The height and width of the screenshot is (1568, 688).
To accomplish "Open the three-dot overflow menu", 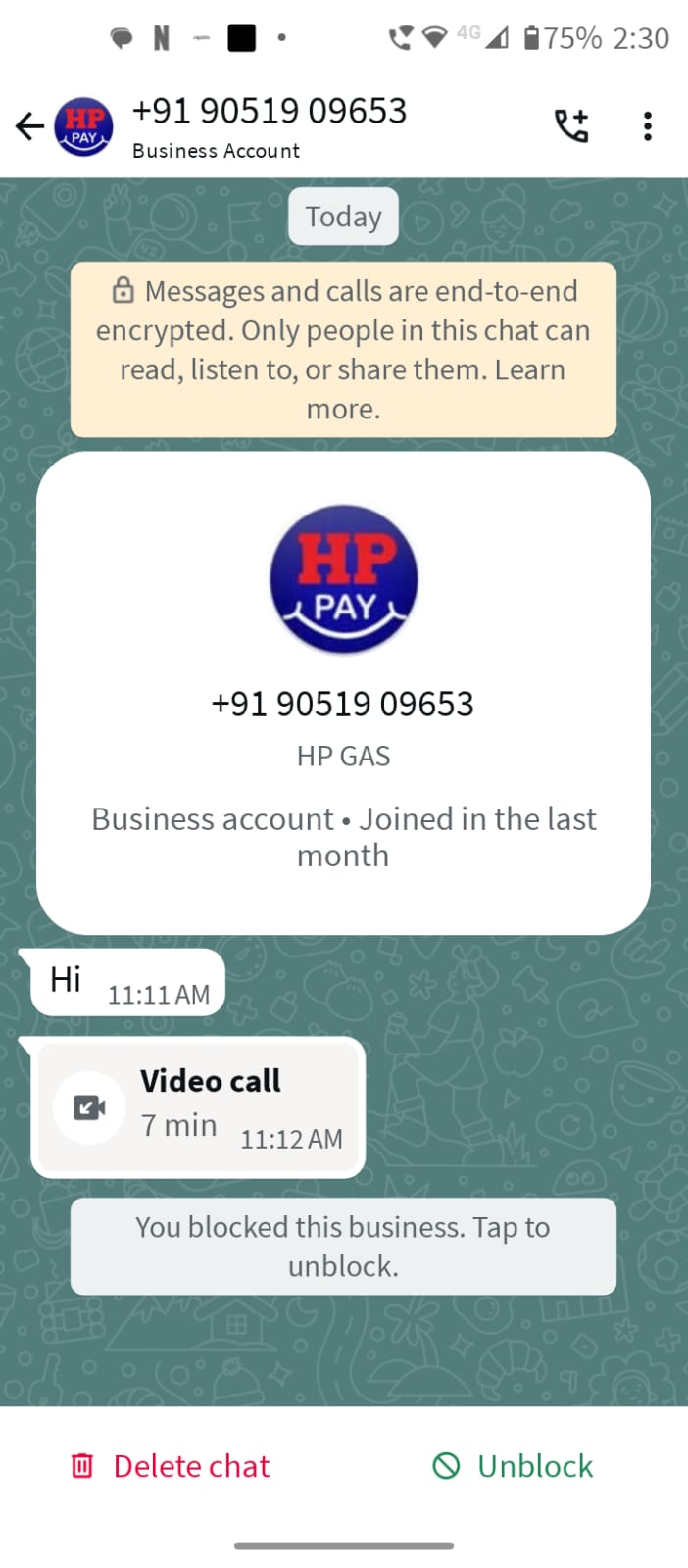I will [x=647, y=126].
